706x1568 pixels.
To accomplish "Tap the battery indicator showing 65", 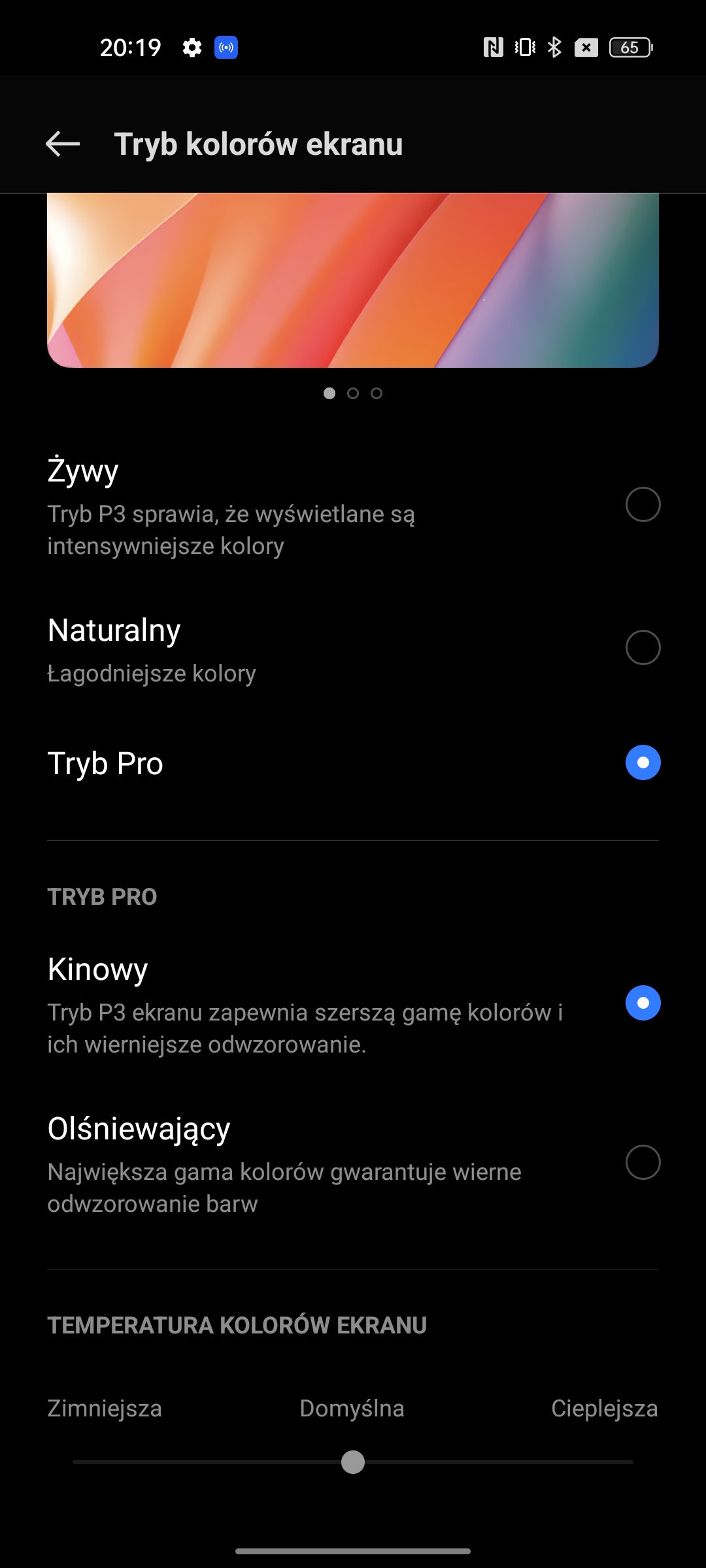I will [629, 47].
